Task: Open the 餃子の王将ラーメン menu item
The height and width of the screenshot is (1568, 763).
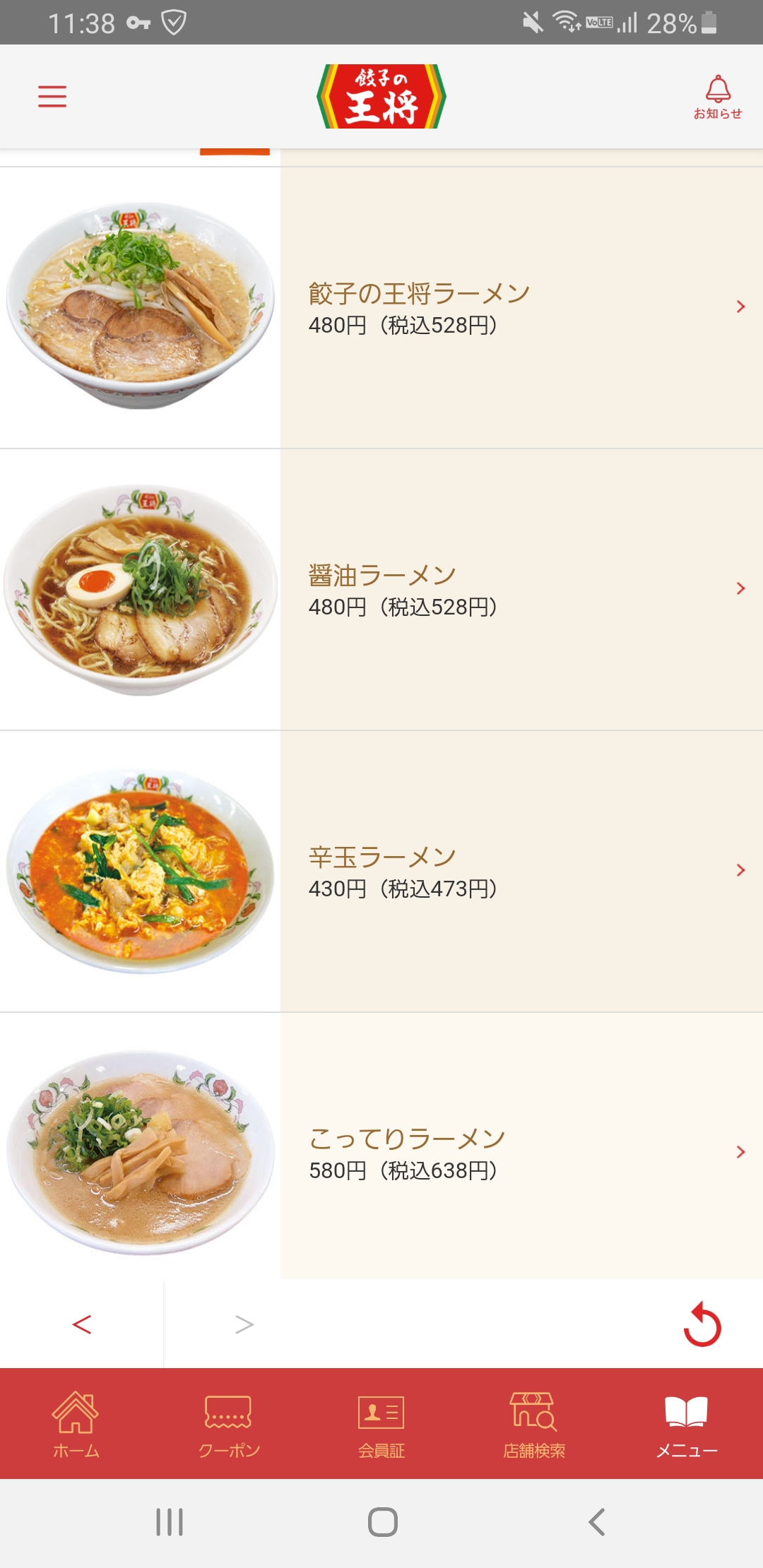Action: [521, 307]
